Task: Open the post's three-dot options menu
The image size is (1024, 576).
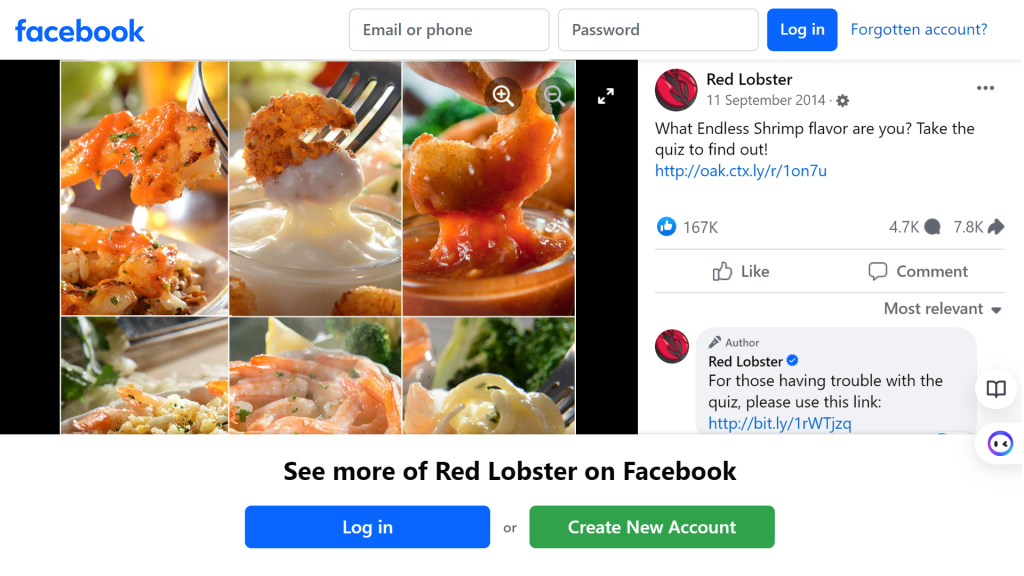Action: 985,88
